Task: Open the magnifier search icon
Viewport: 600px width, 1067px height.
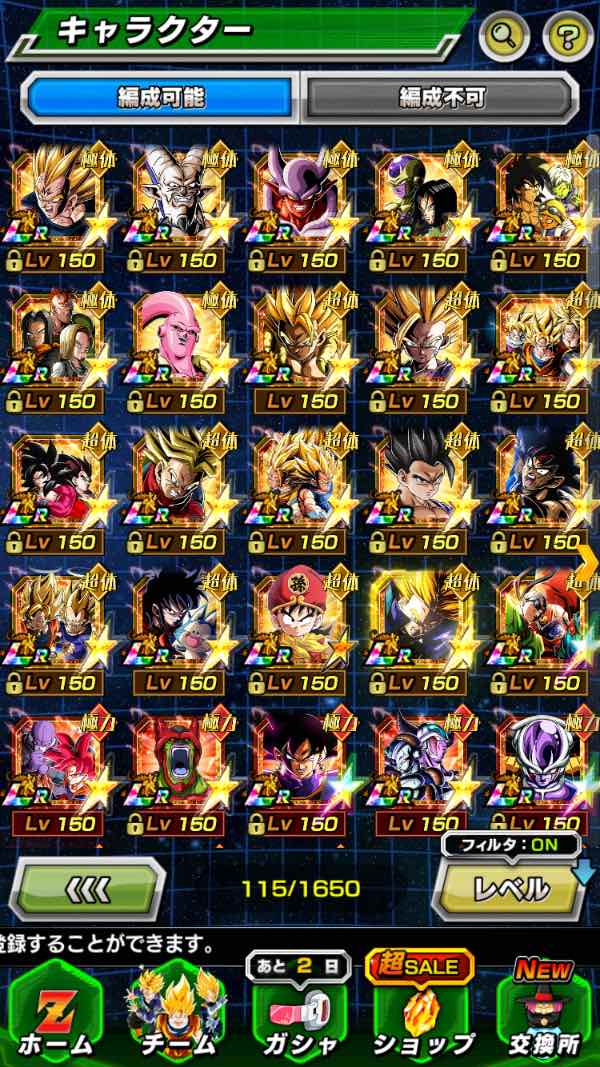Action: 505,38
